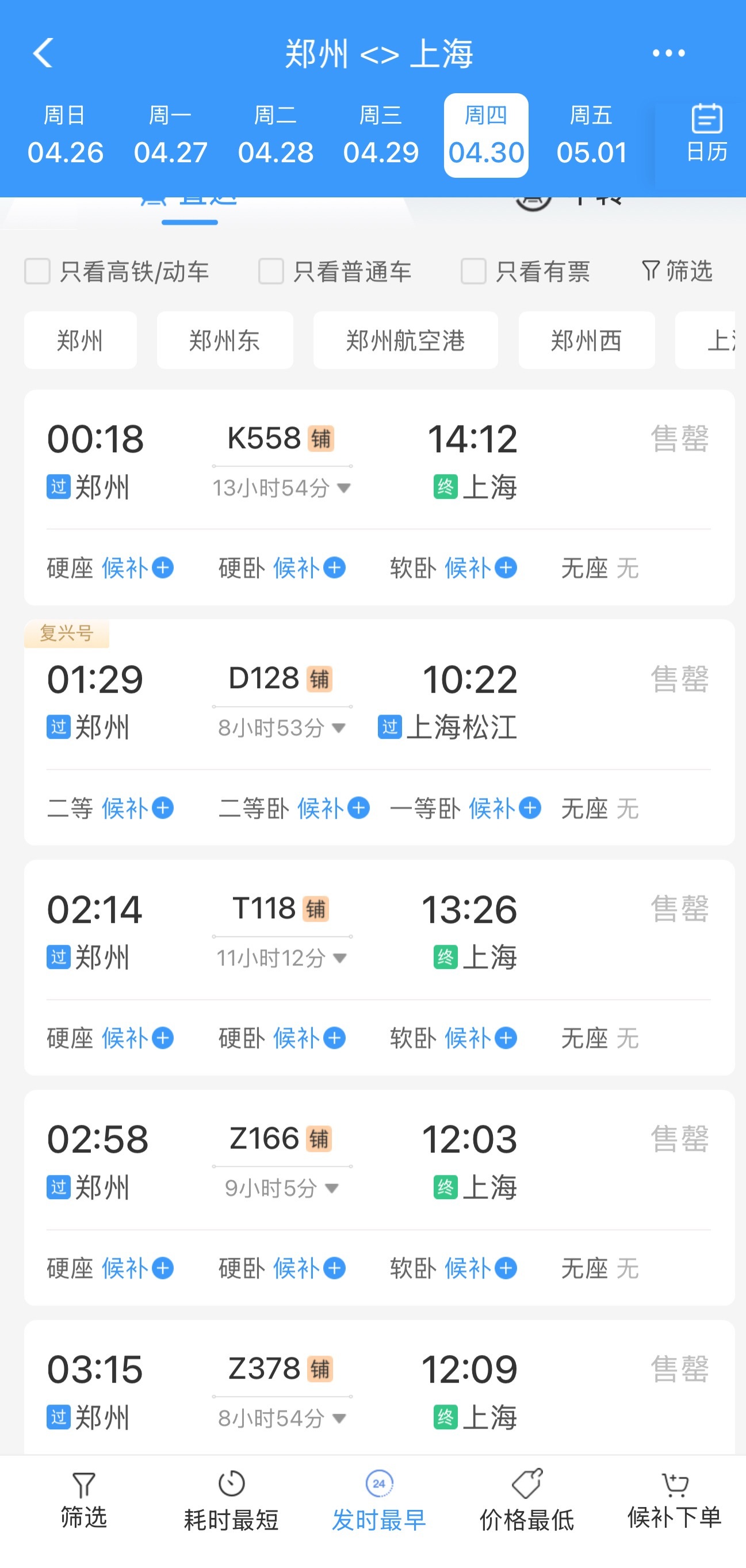Expand D128 travel time dropdown
746x1568 pixels.
pos(339,727)
